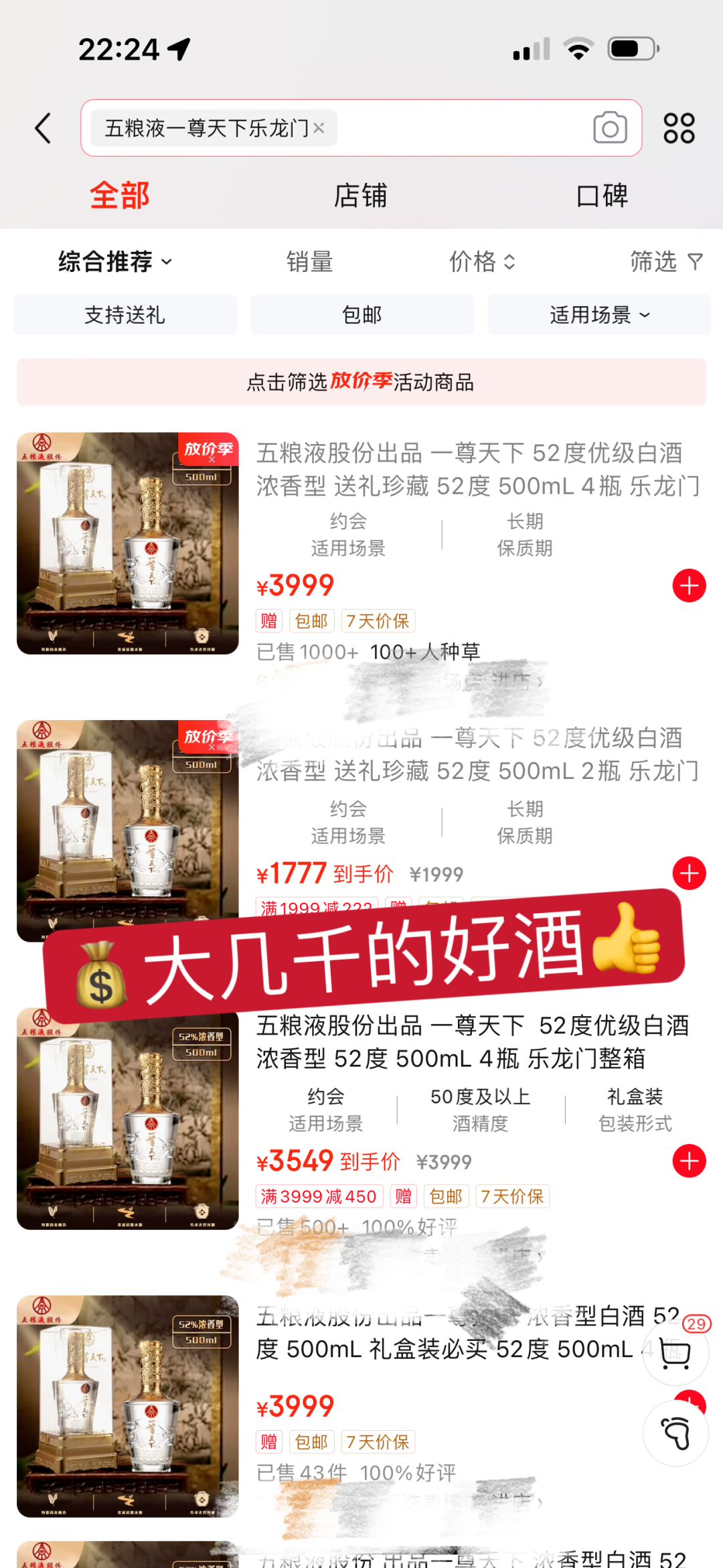Open the 筛选 filter panel
This screenshot has width=723, height=1568.
point(665,261)
